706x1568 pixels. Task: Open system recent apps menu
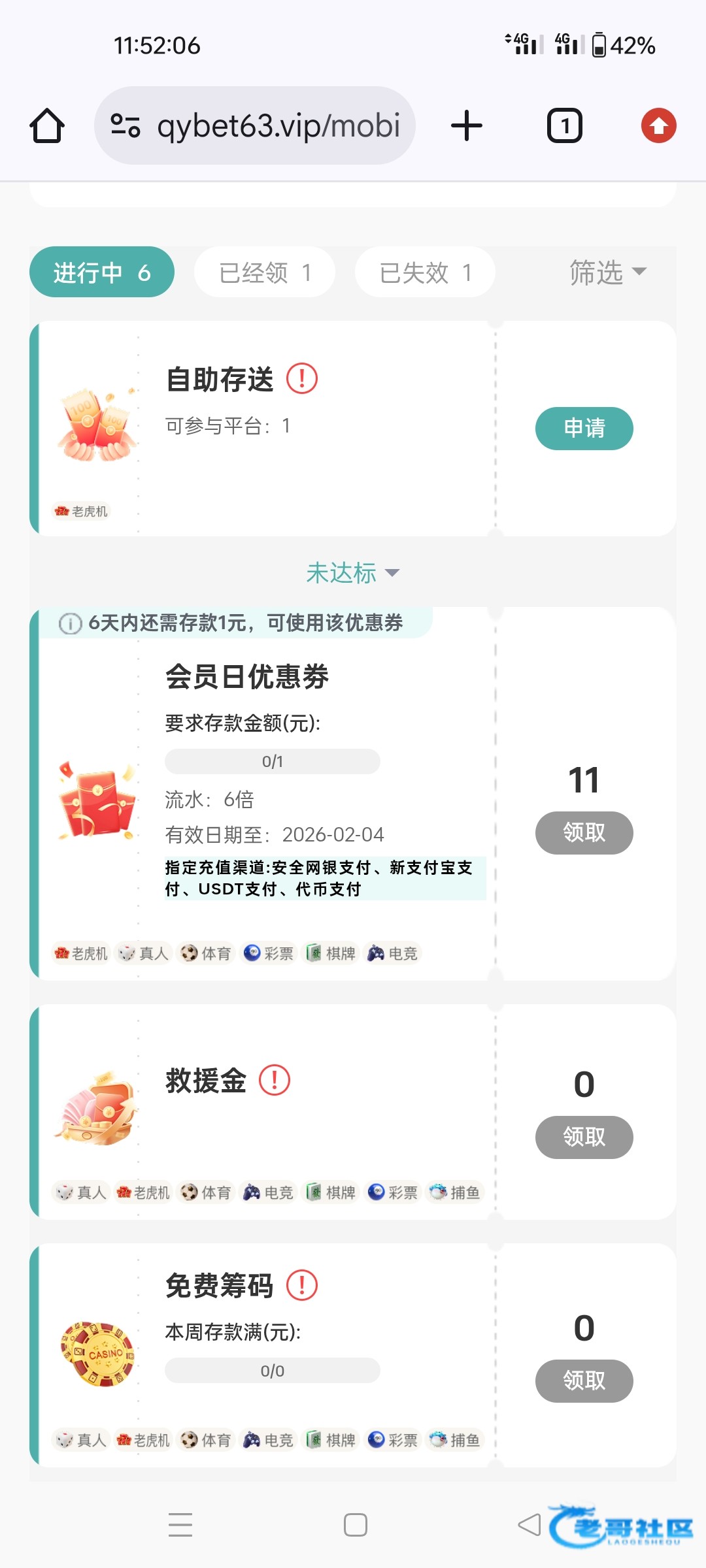click(x=180, y=1525)
